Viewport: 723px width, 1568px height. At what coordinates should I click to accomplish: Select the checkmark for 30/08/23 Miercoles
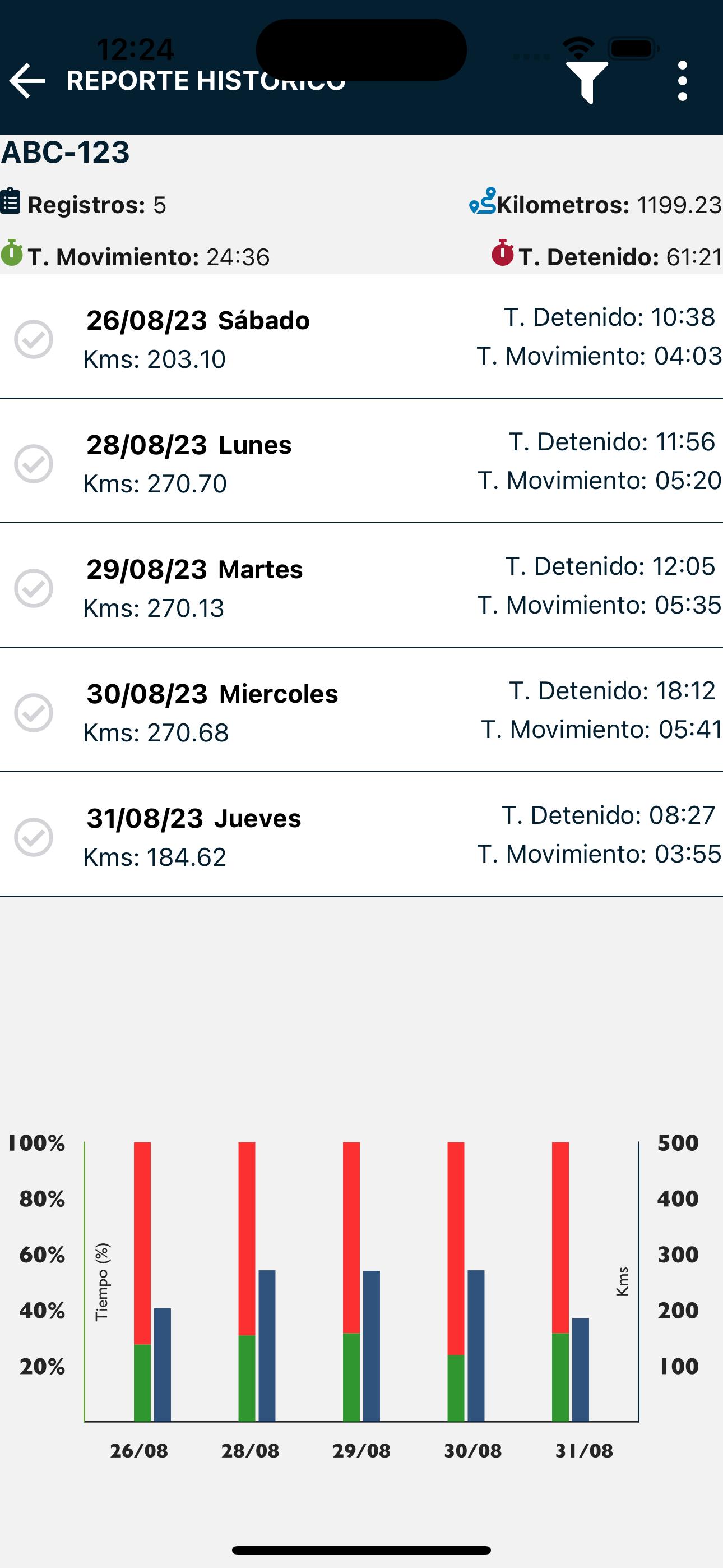click(x=34, y=713)
